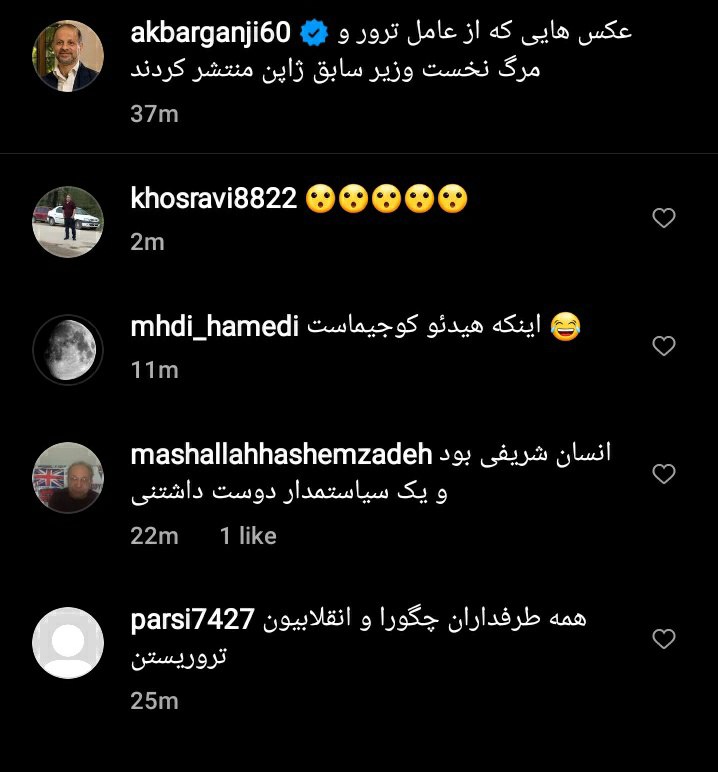Like parsi7427's comment
Screen dimensions: 718x772
(x=664, y=638)
